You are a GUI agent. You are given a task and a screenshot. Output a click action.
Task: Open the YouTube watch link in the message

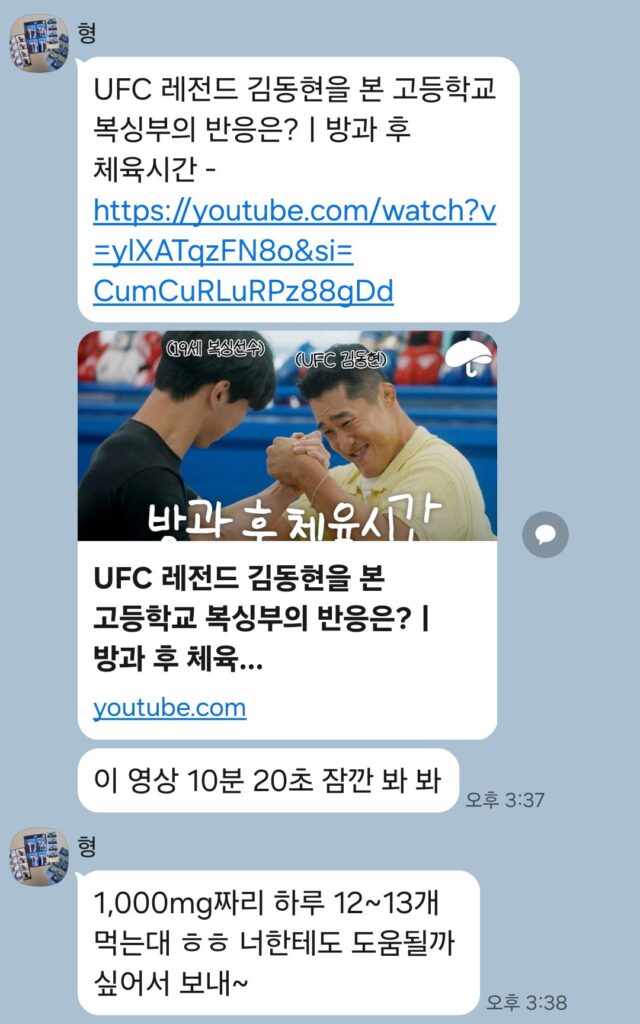(293, 251)
